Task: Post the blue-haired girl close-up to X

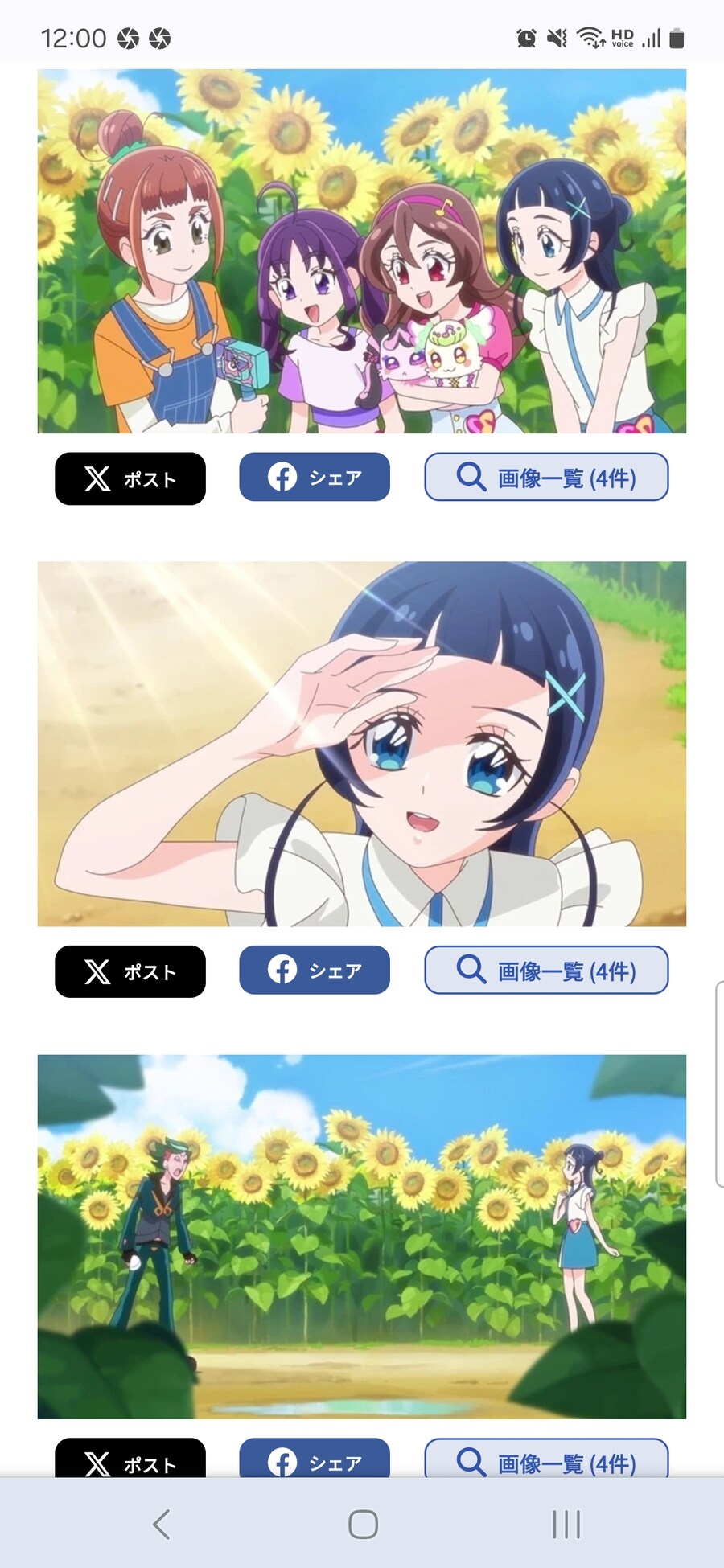Action: [130, 971]
